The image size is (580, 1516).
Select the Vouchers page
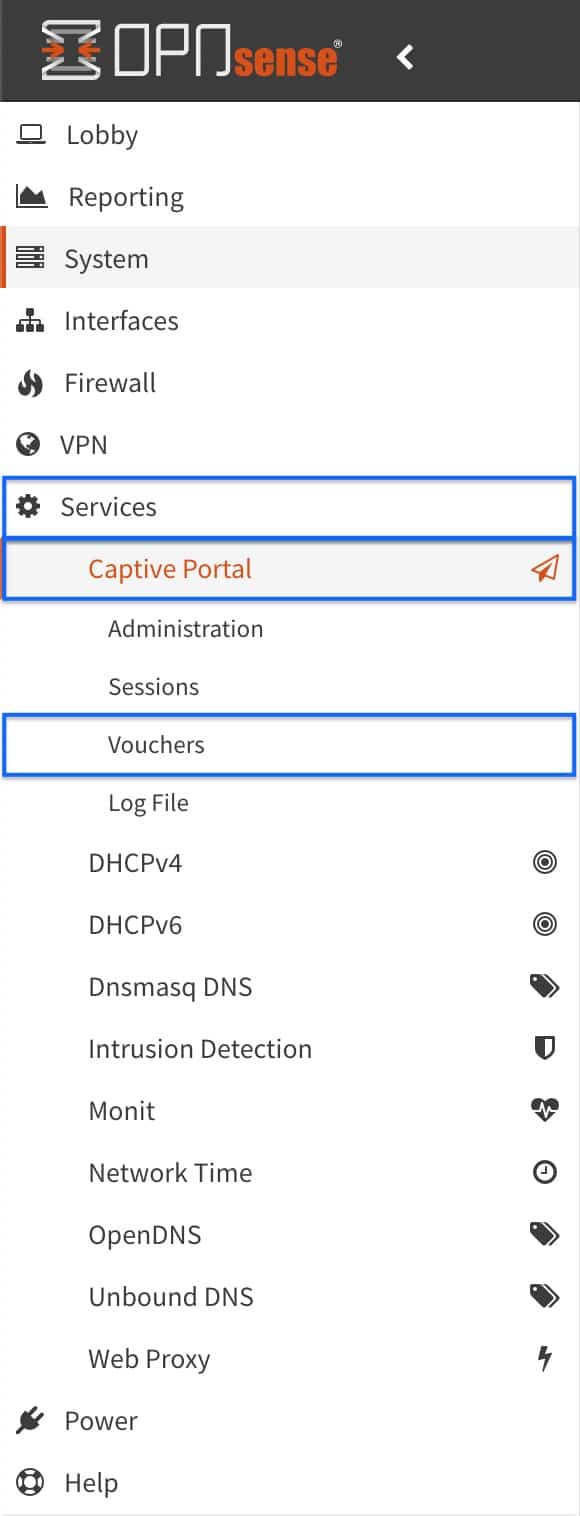point(290,745)
